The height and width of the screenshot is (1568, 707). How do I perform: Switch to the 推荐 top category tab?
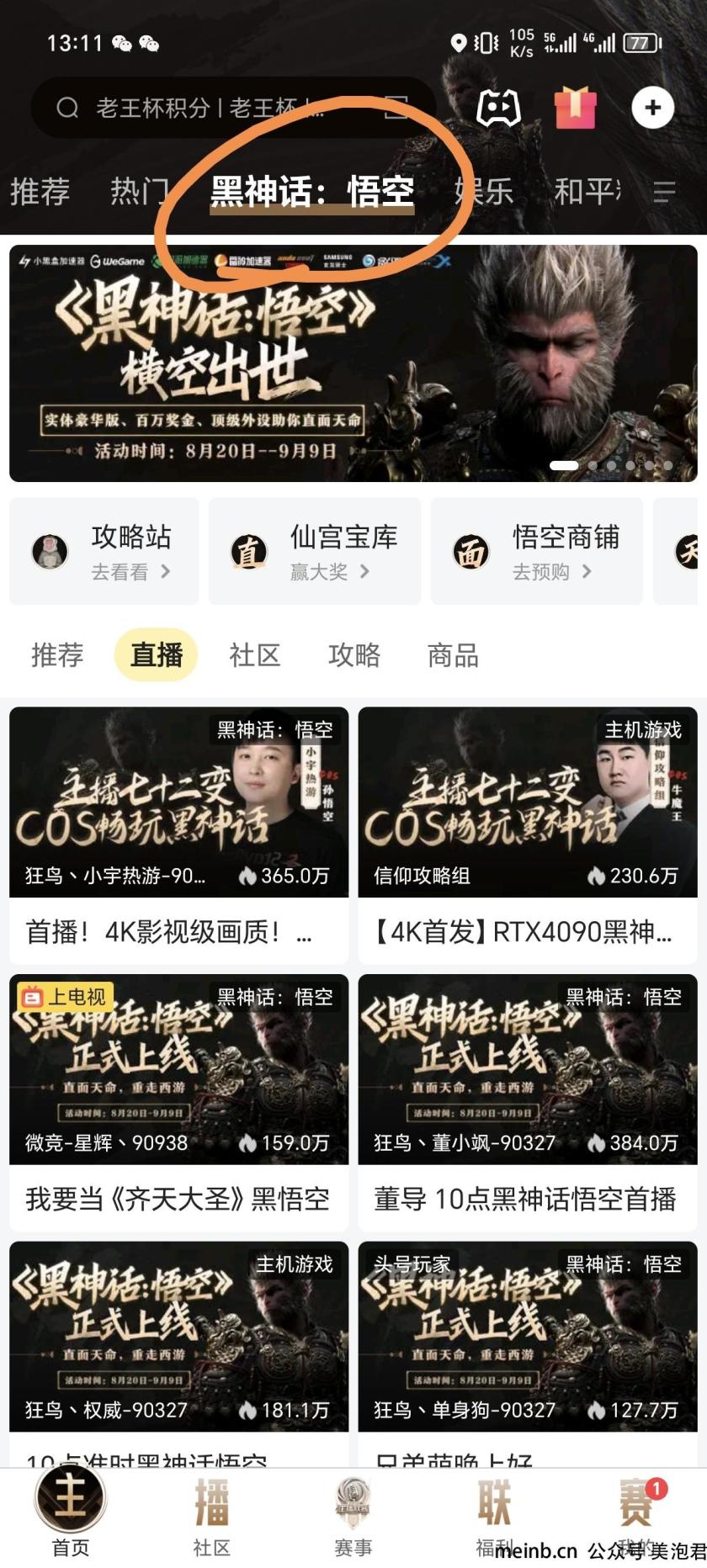click(x=40, y=191)
